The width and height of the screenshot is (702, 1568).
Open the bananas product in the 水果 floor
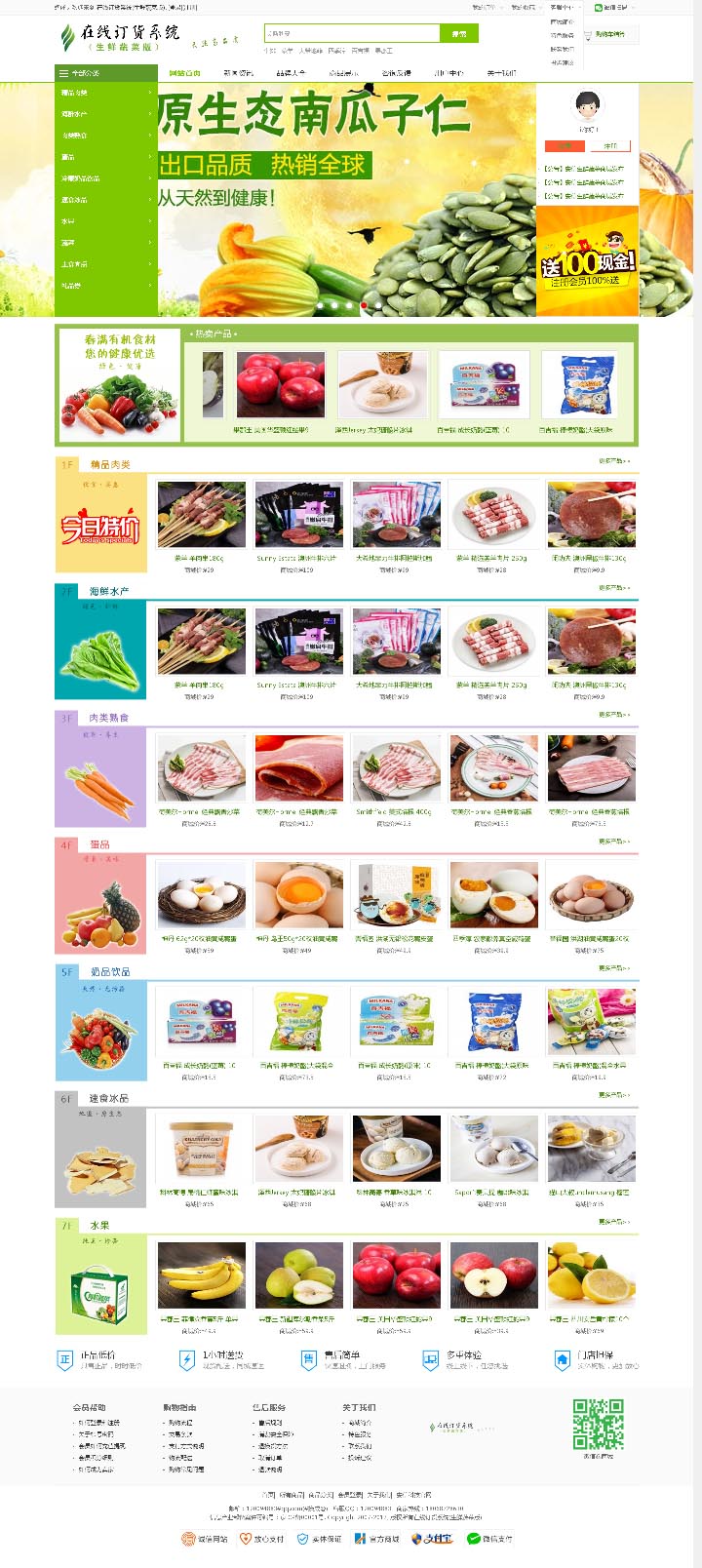tap(201, 1275)
